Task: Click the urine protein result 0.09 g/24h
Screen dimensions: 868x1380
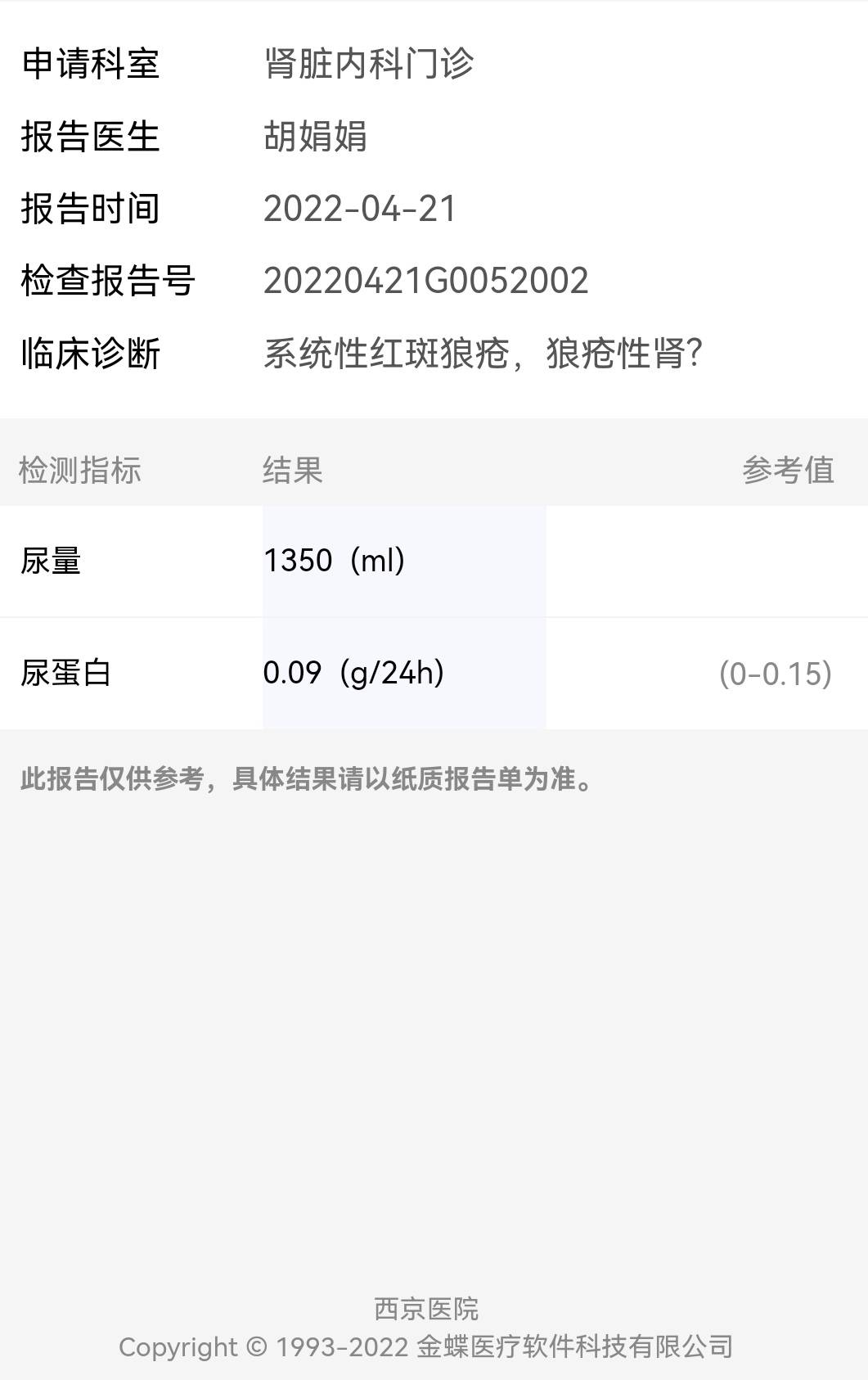Action: 352,673
